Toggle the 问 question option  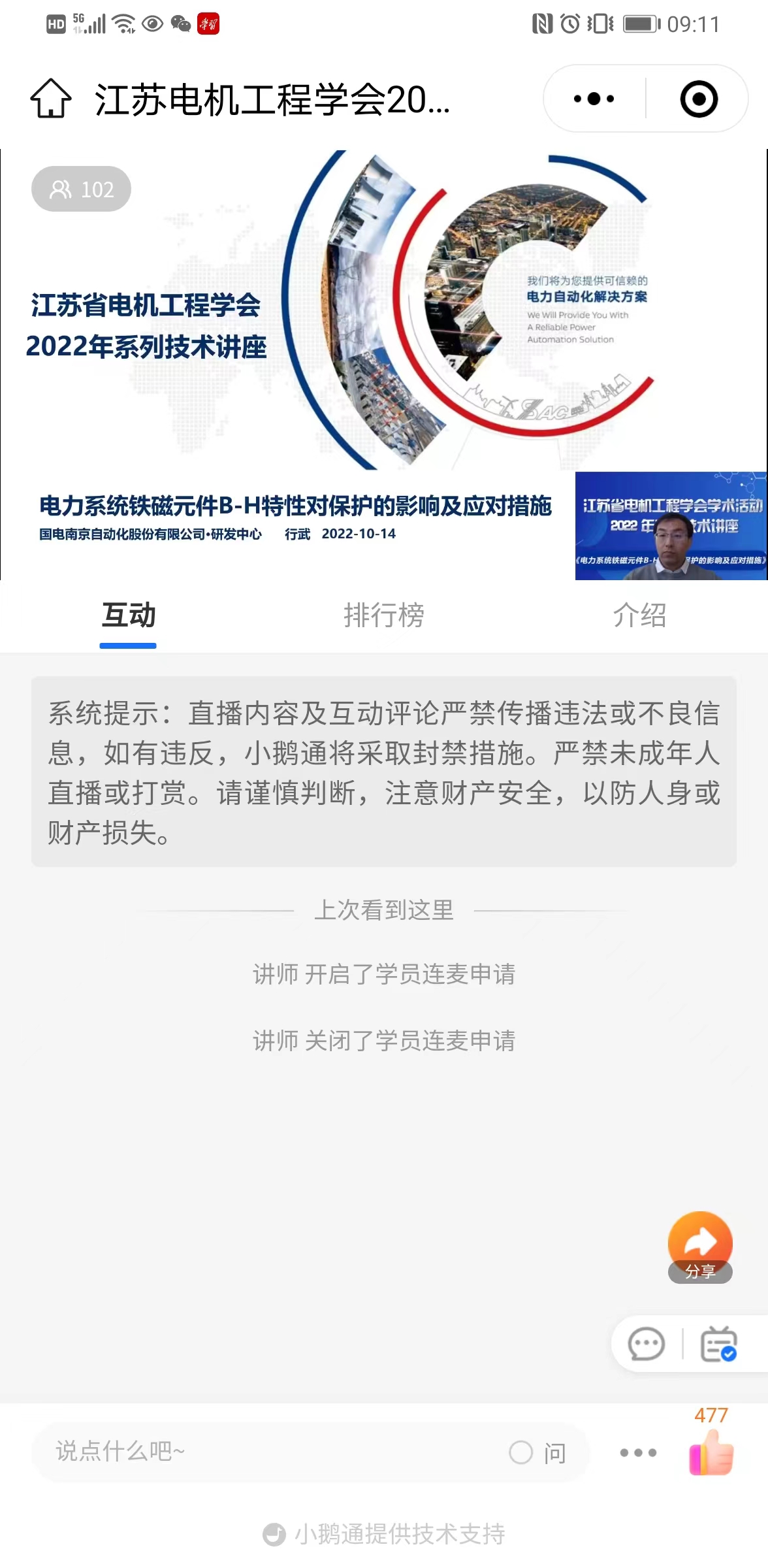(537, 1453)
